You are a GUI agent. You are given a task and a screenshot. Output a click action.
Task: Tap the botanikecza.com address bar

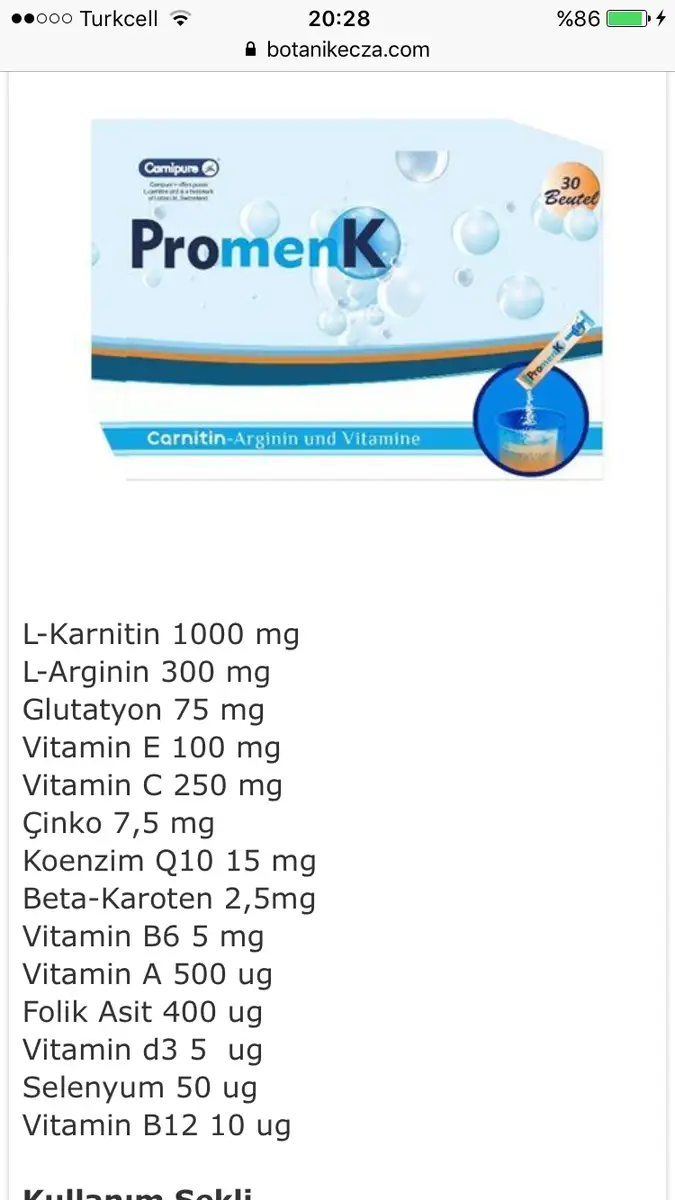click(338, 49)
